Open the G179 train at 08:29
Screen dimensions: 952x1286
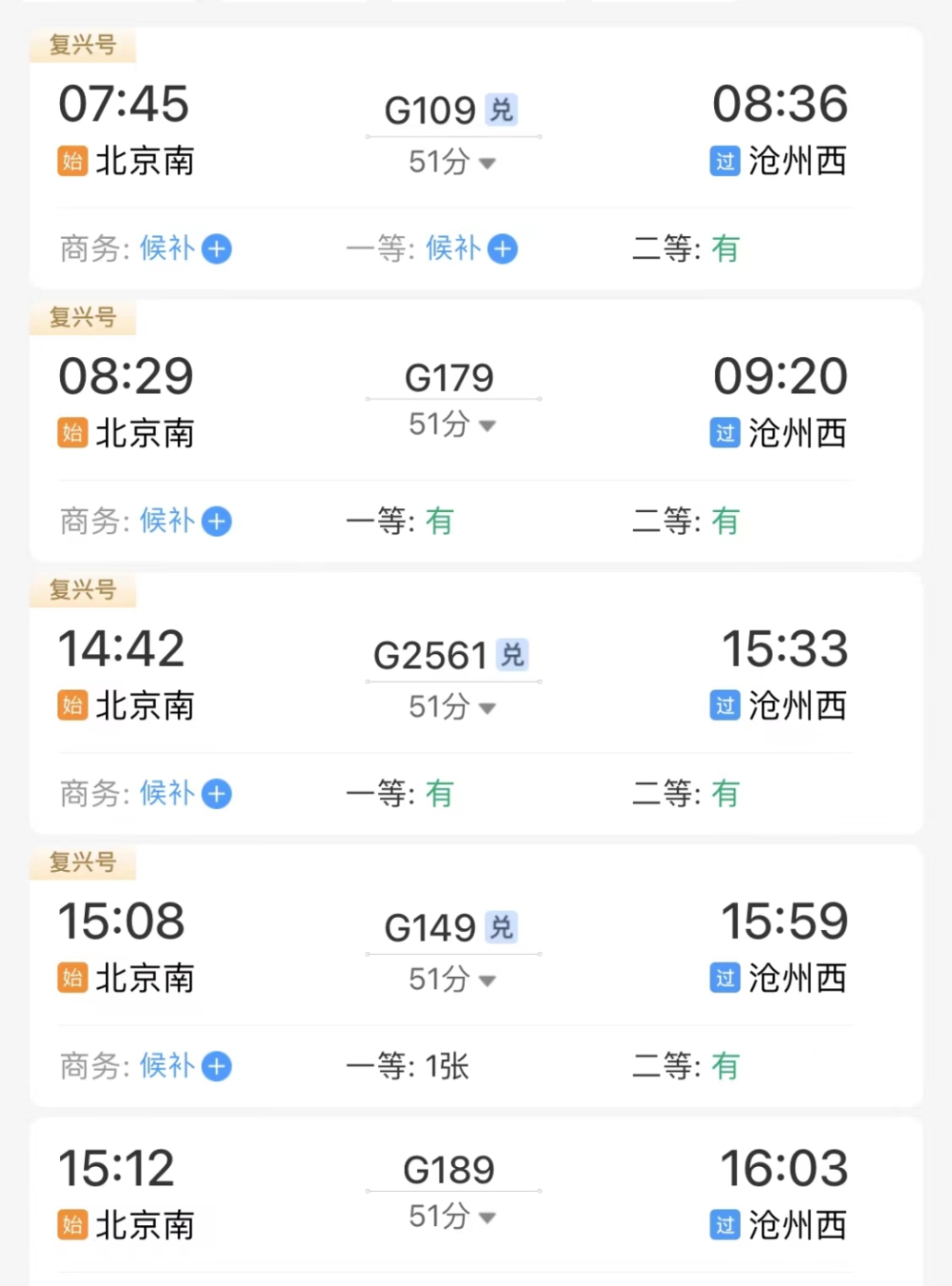[x=448, y=378]
